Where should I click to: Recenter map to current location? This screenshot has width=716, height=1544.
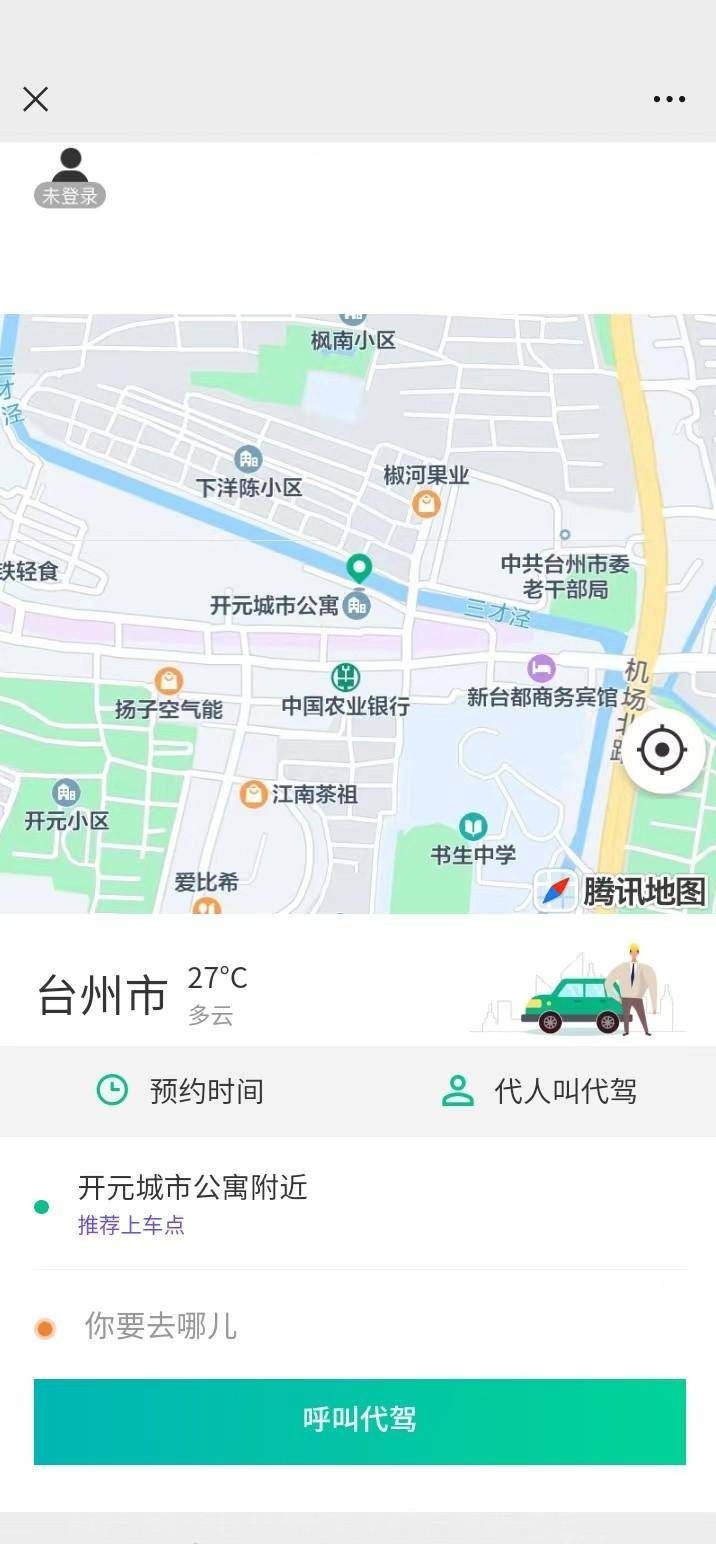point(663,750)
